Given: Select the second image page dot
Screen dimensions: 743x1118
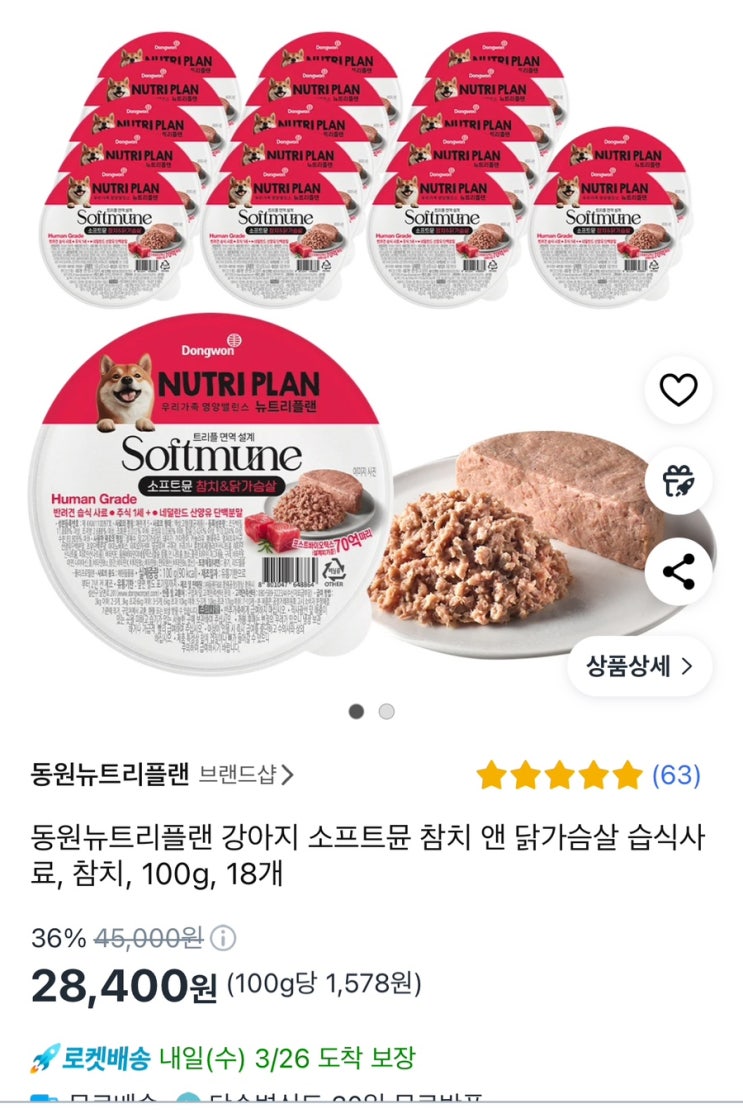Looking at the screenshot, I should (x=386, y=711).
